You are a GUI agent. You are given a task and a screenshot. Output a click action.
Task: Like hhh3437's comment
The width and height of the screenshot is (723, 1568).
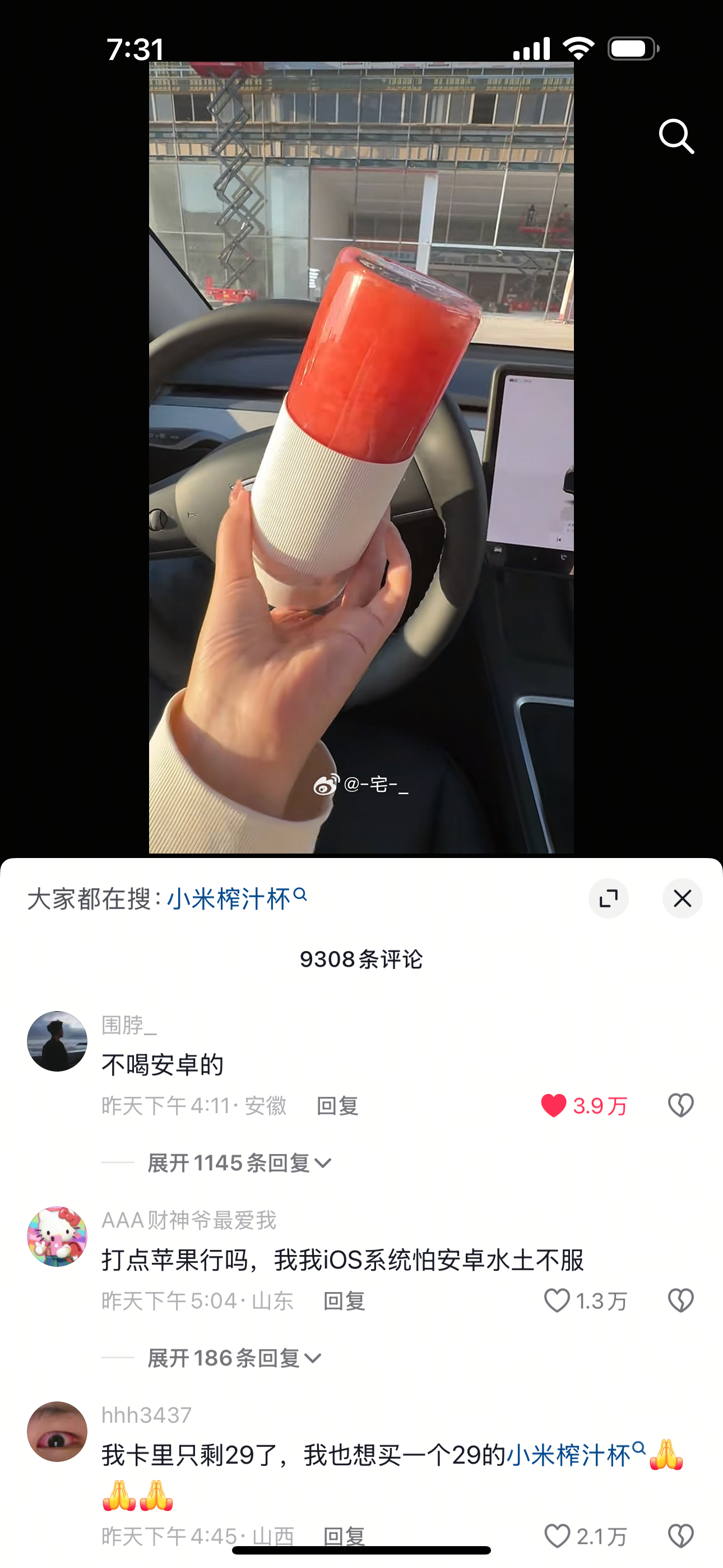[557, 1537]
